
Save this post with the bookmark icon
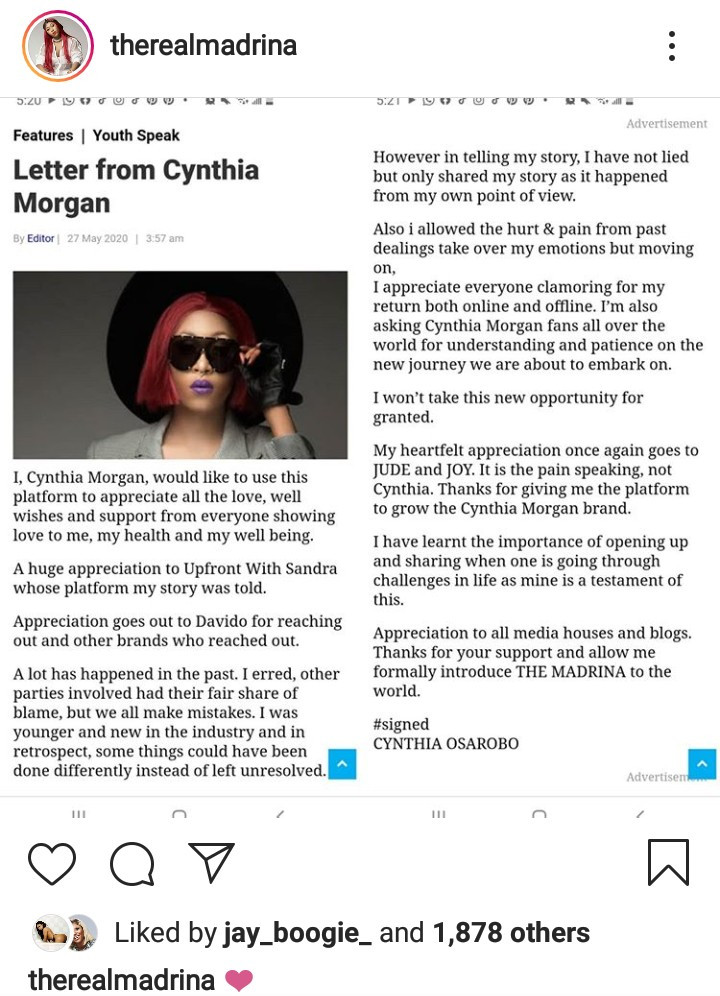[668, 862]
